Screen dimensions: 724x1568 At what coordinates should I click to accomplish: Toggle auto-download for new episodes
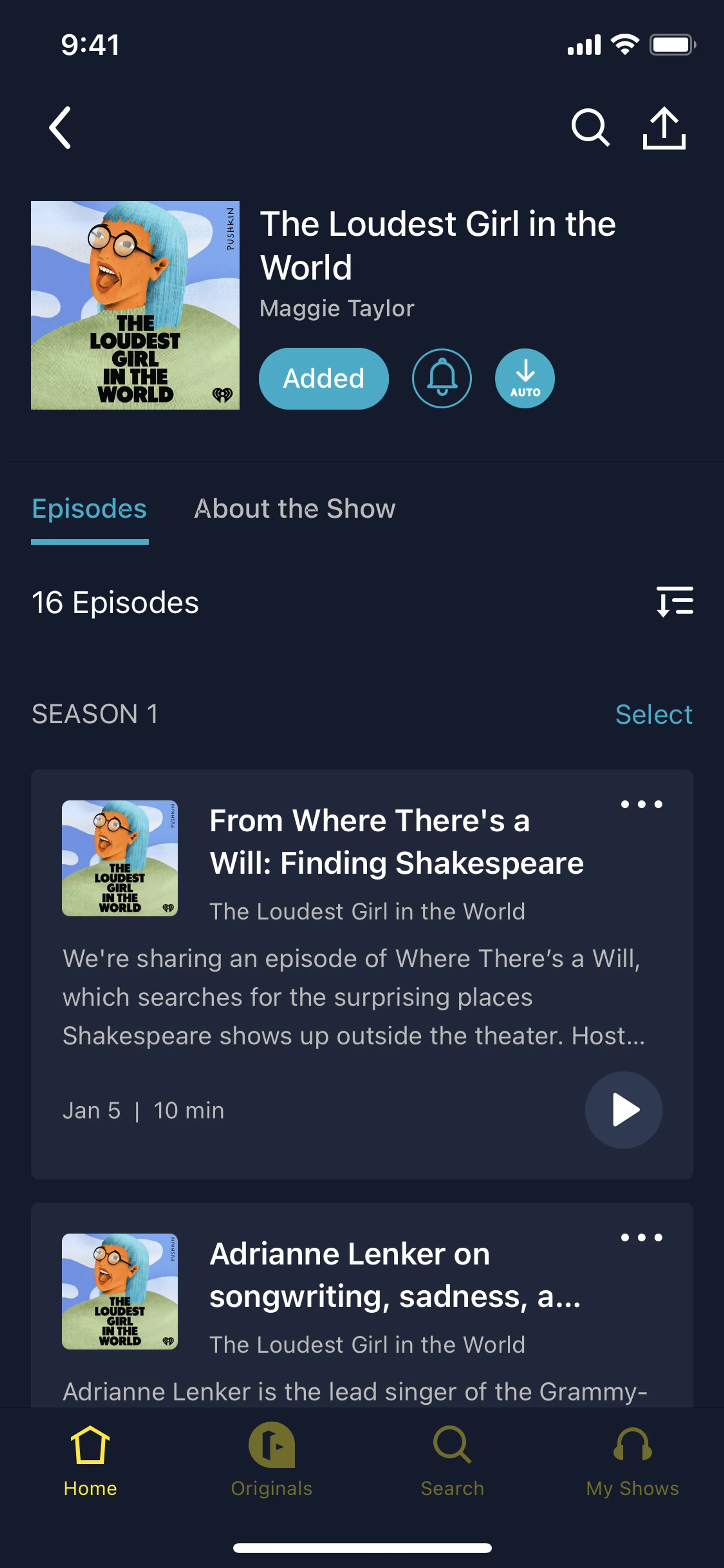(525, 379)
